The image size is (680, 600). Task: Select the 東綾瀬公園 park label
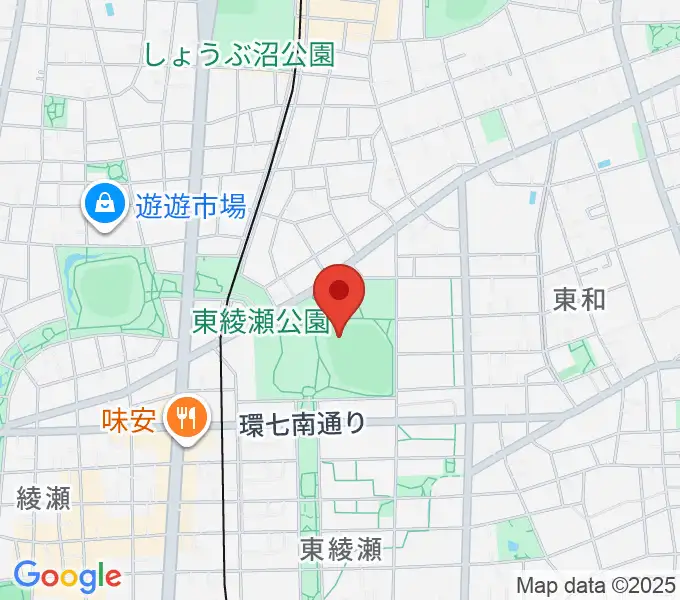coord(260,322)
